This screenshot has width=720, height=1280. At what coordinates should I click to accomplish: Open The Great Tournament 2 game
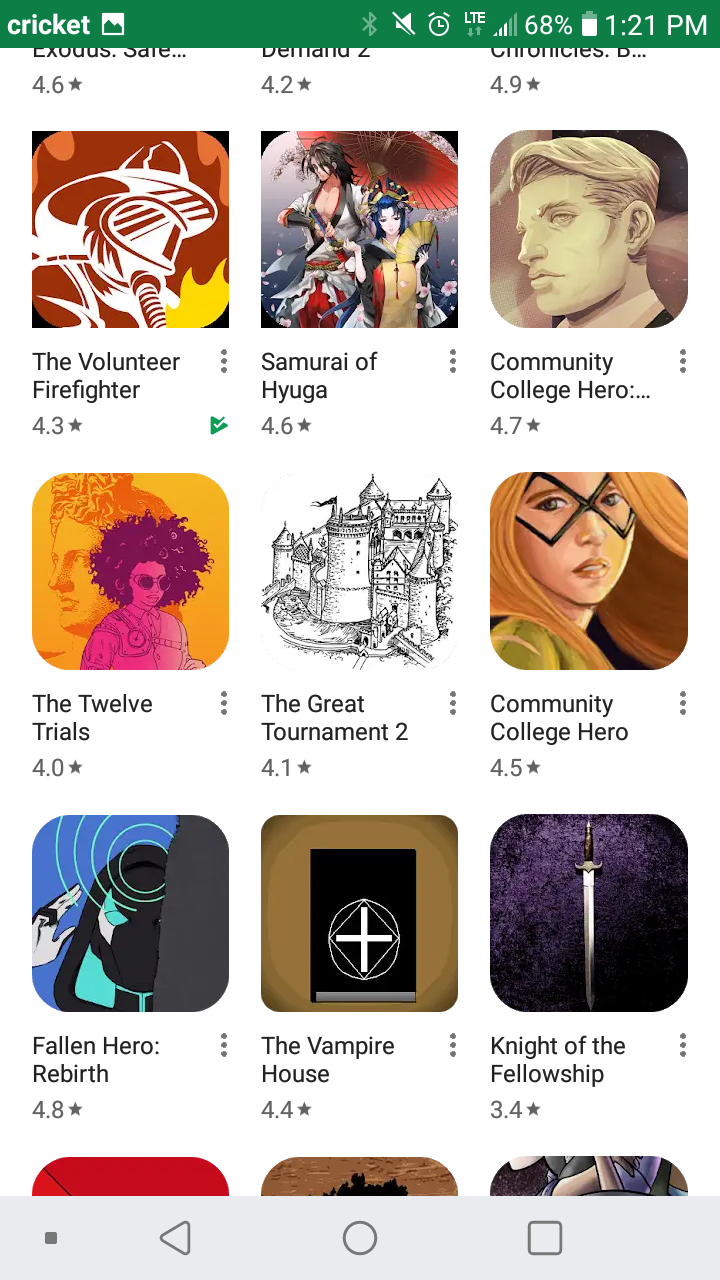[359, 571]
